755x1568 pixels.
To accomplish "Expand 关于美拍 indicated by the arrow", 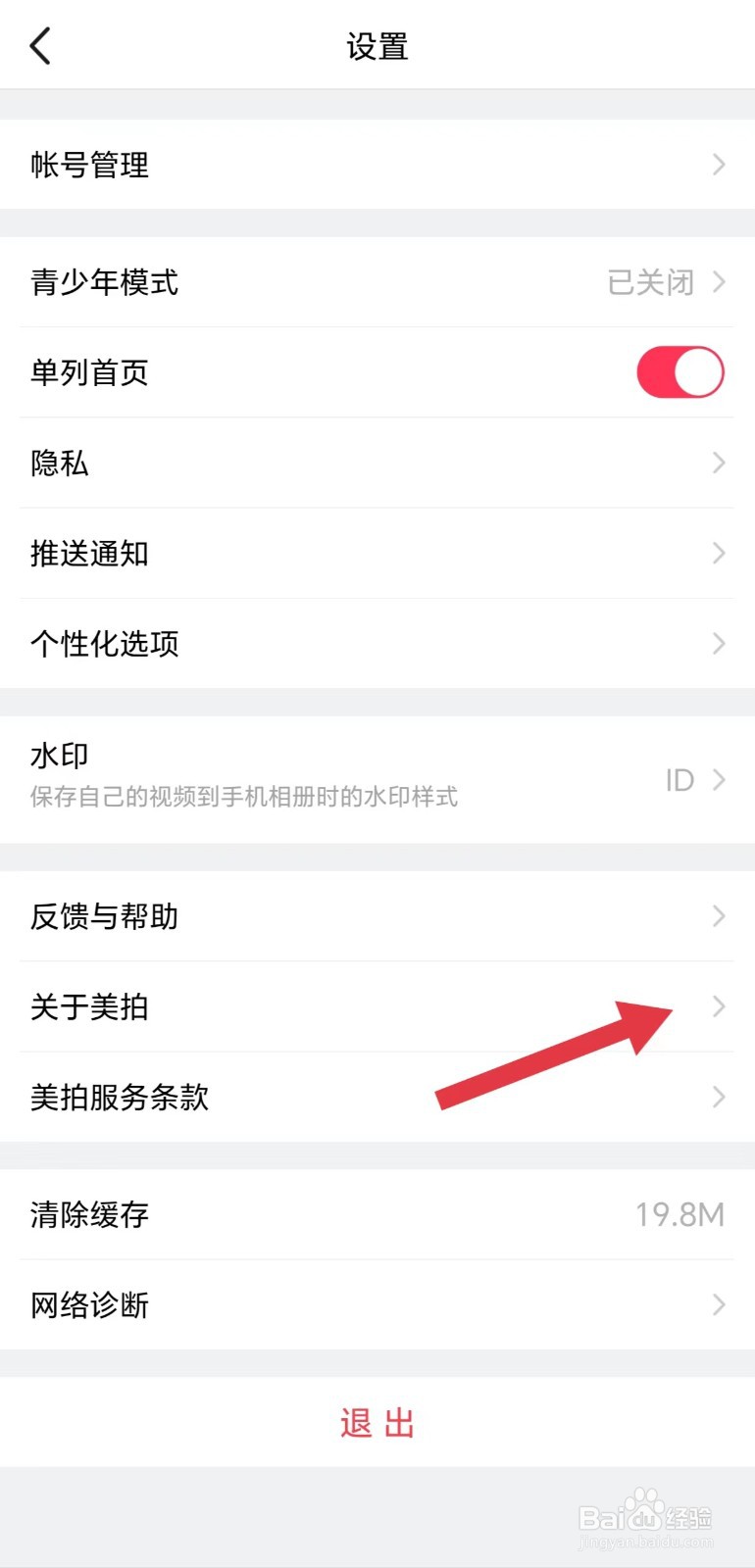I will 377,1007.
